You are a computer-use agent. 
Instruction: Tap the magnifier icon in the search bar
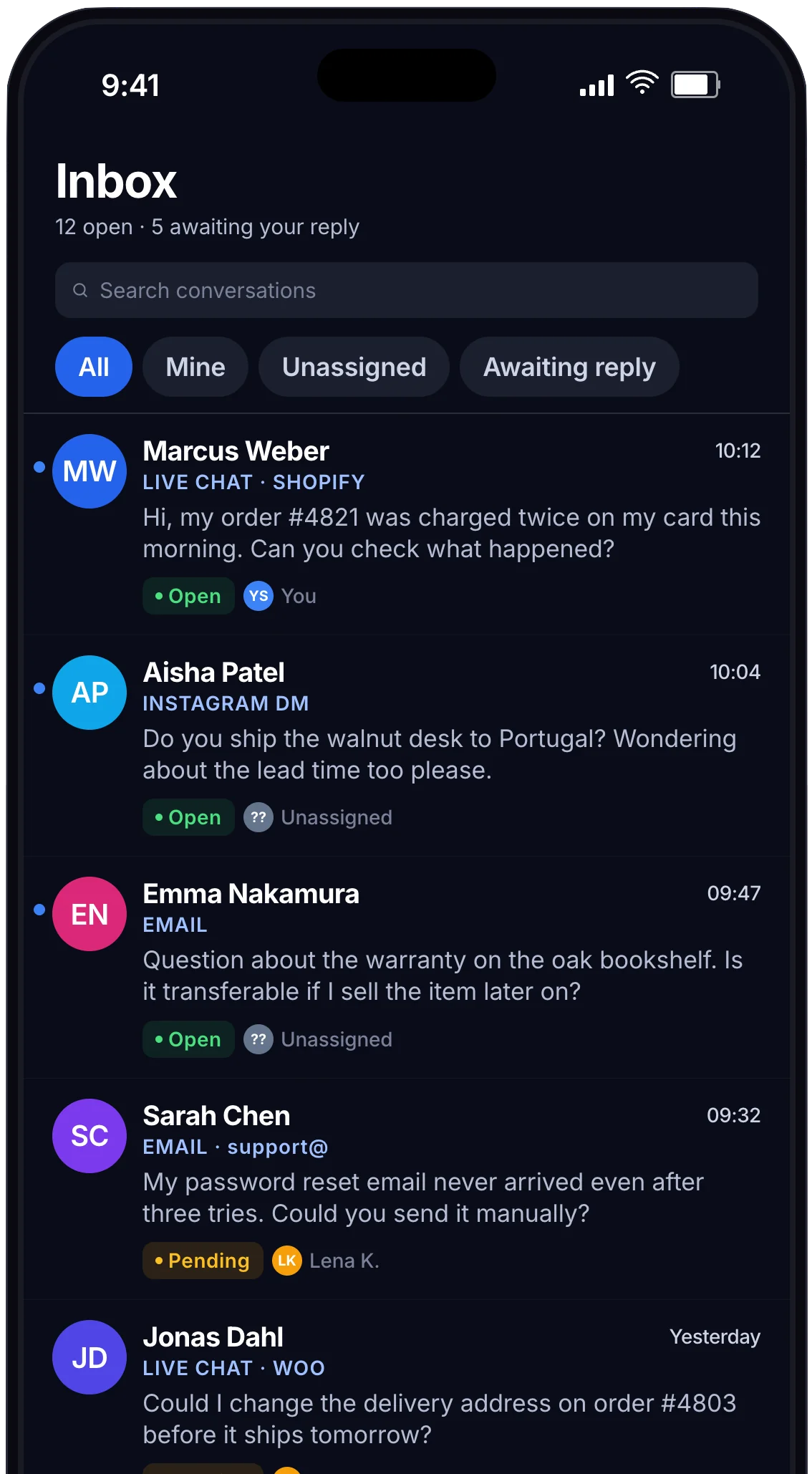[81, 290]
